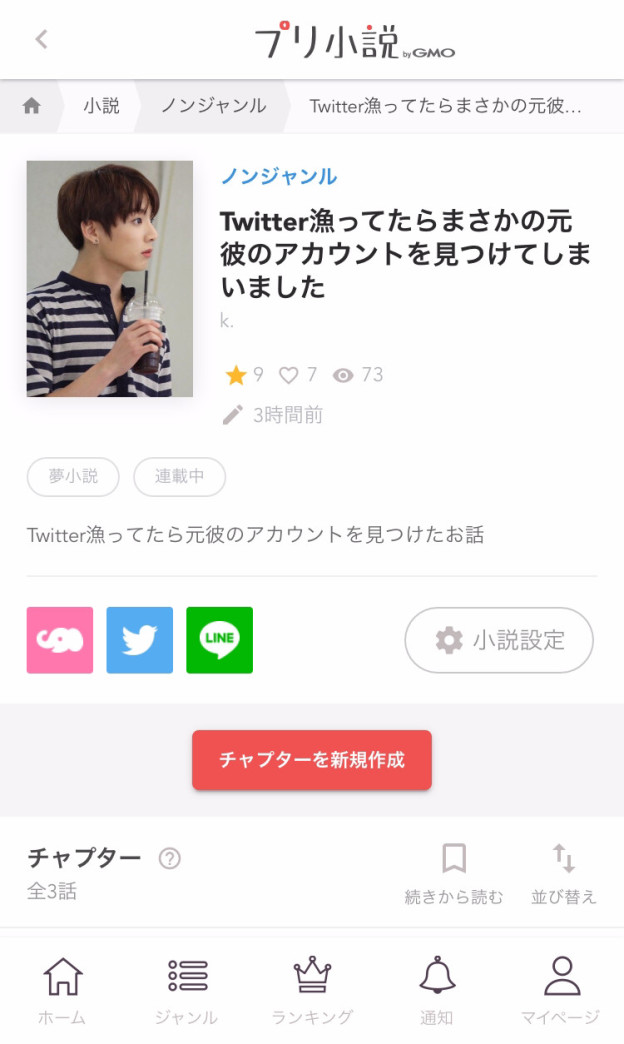Switch to the ホーム tab
624x1044 pixels.
coord(62,991)
